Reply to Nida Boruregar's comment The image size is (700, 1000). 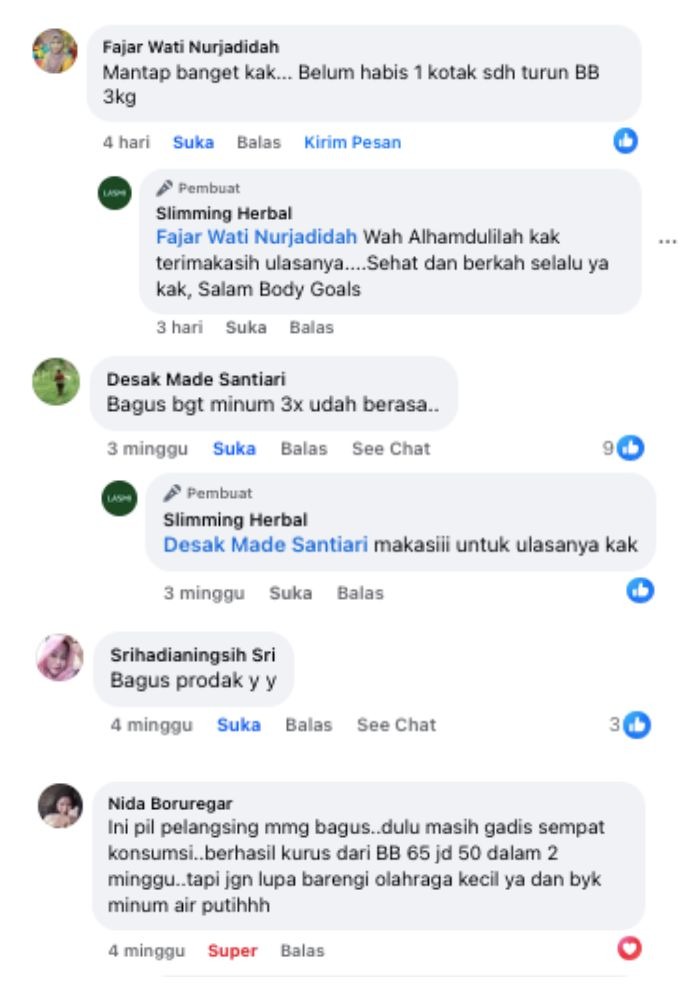pyautogui.click(x=302, y=951)
